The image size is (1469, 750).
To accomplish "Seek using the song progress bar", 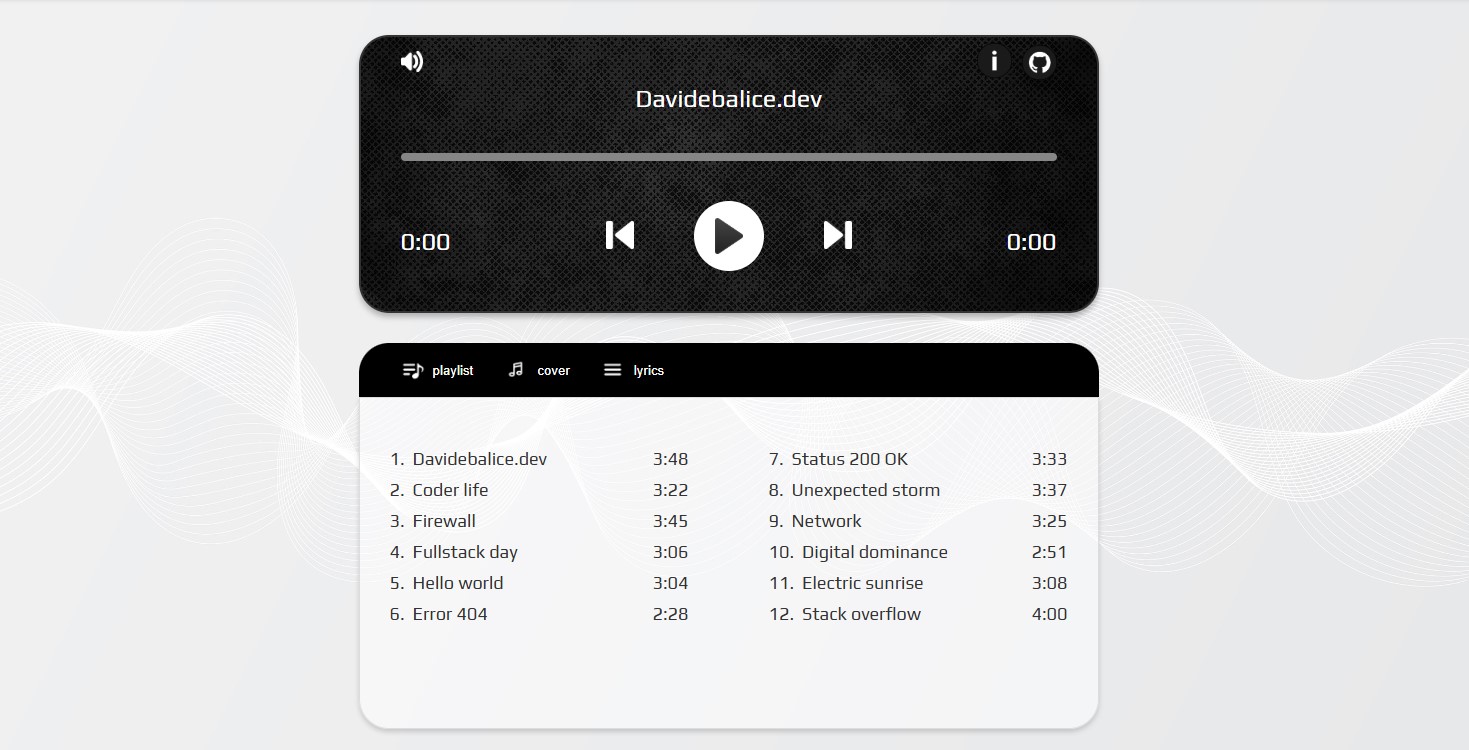I will 728,157.
